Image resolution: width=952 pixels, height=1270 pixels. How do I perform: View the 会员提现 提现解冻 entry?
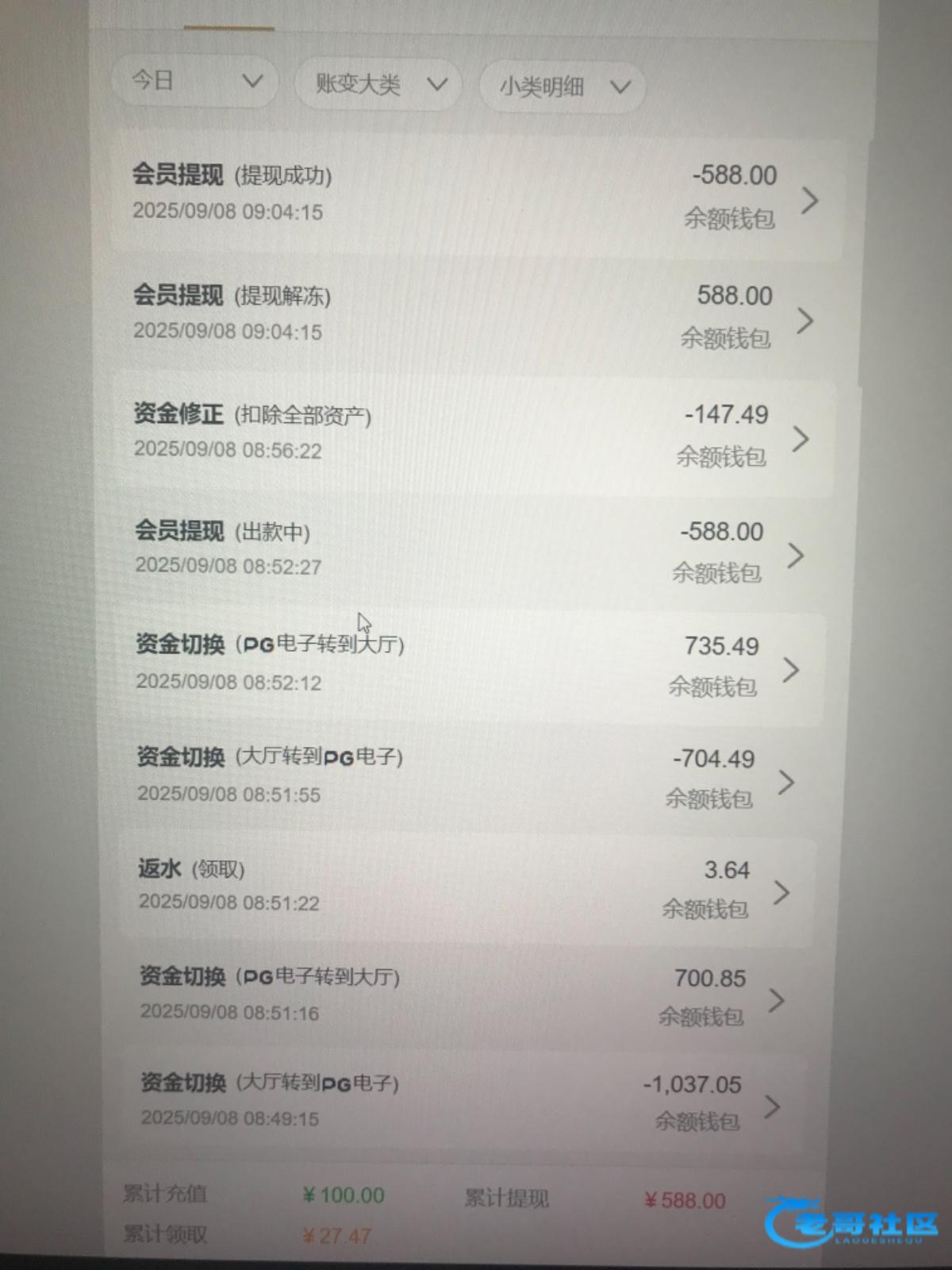point(476,315)
